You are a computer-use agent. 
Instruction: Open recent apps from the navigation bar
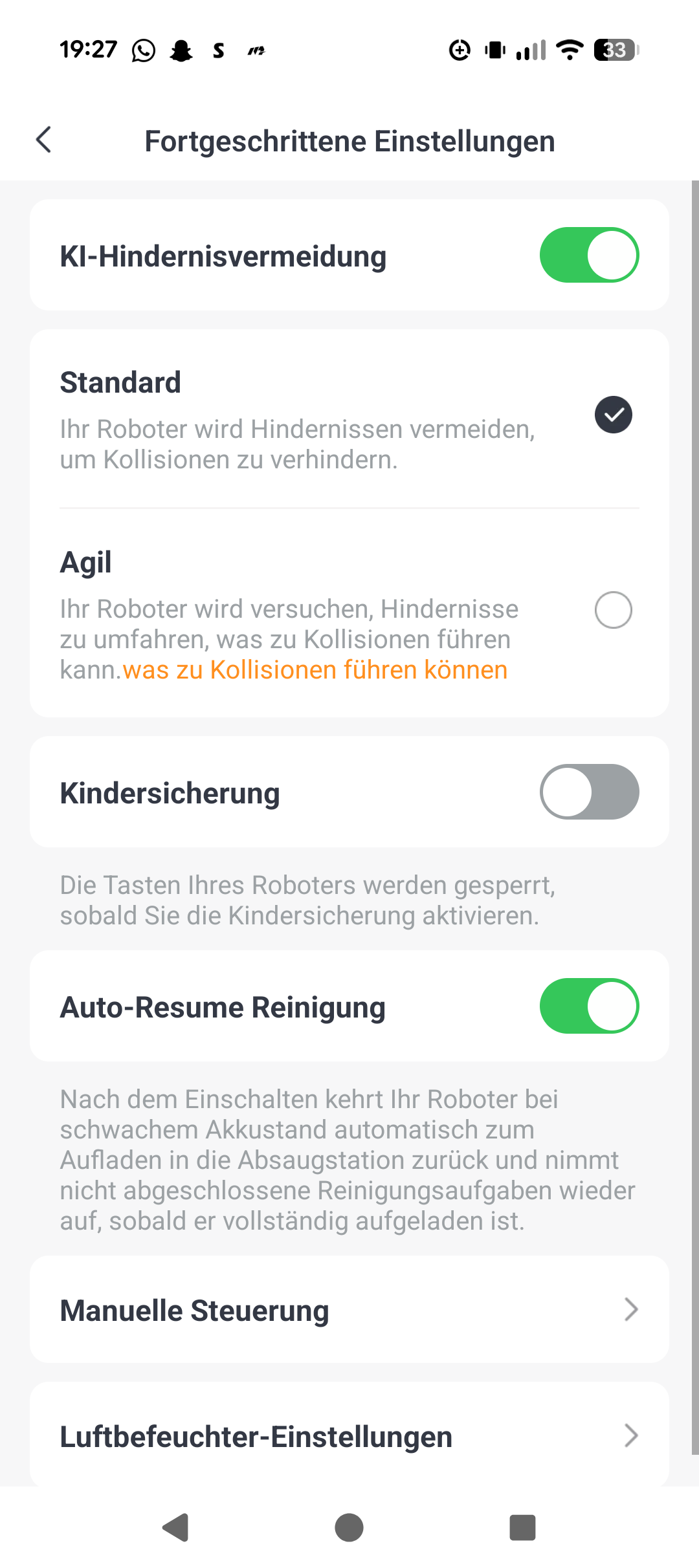coord(522,1527)
